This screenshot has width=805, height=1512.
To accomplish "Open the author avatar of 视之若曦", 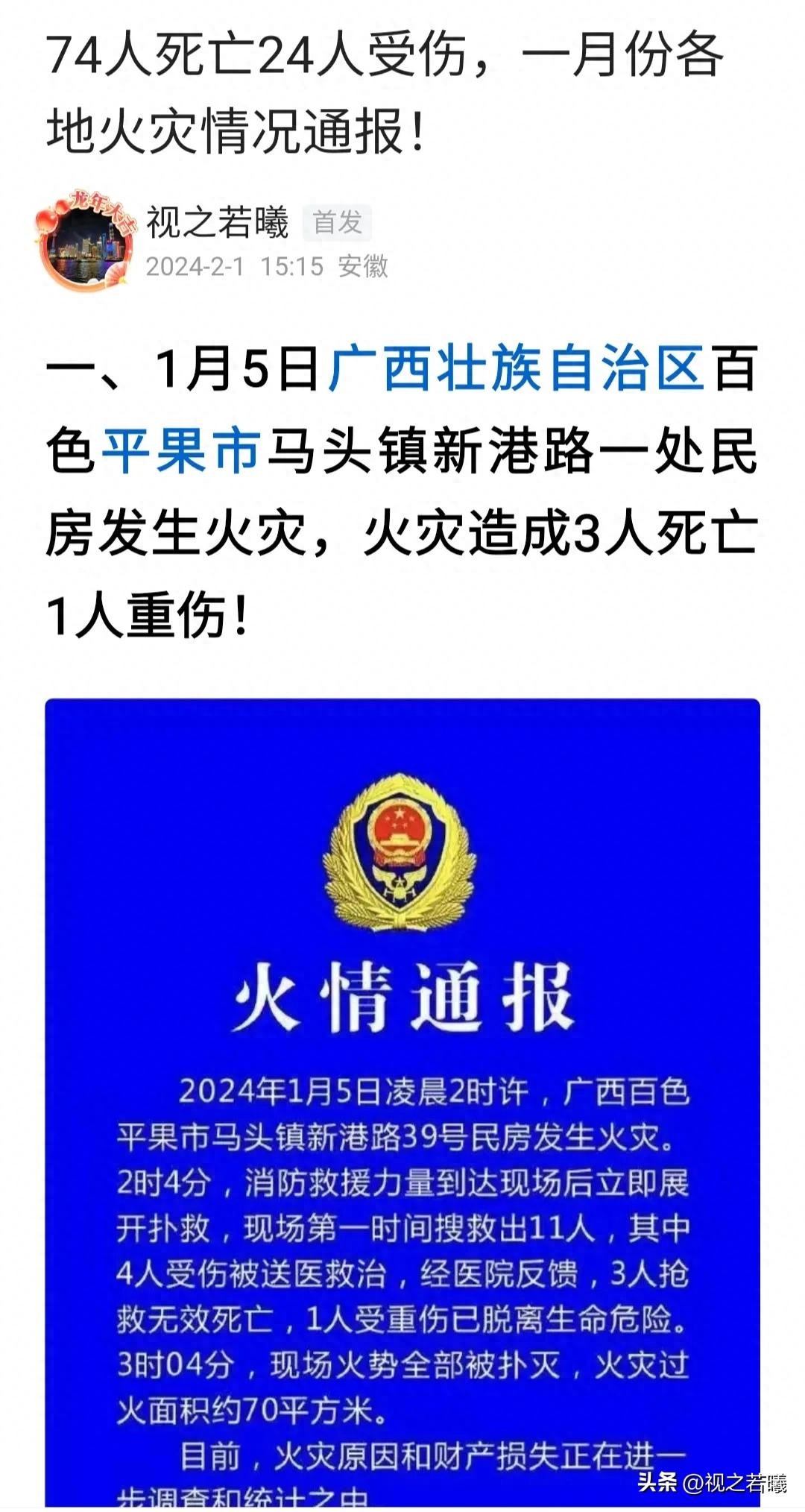I will 87,241.
